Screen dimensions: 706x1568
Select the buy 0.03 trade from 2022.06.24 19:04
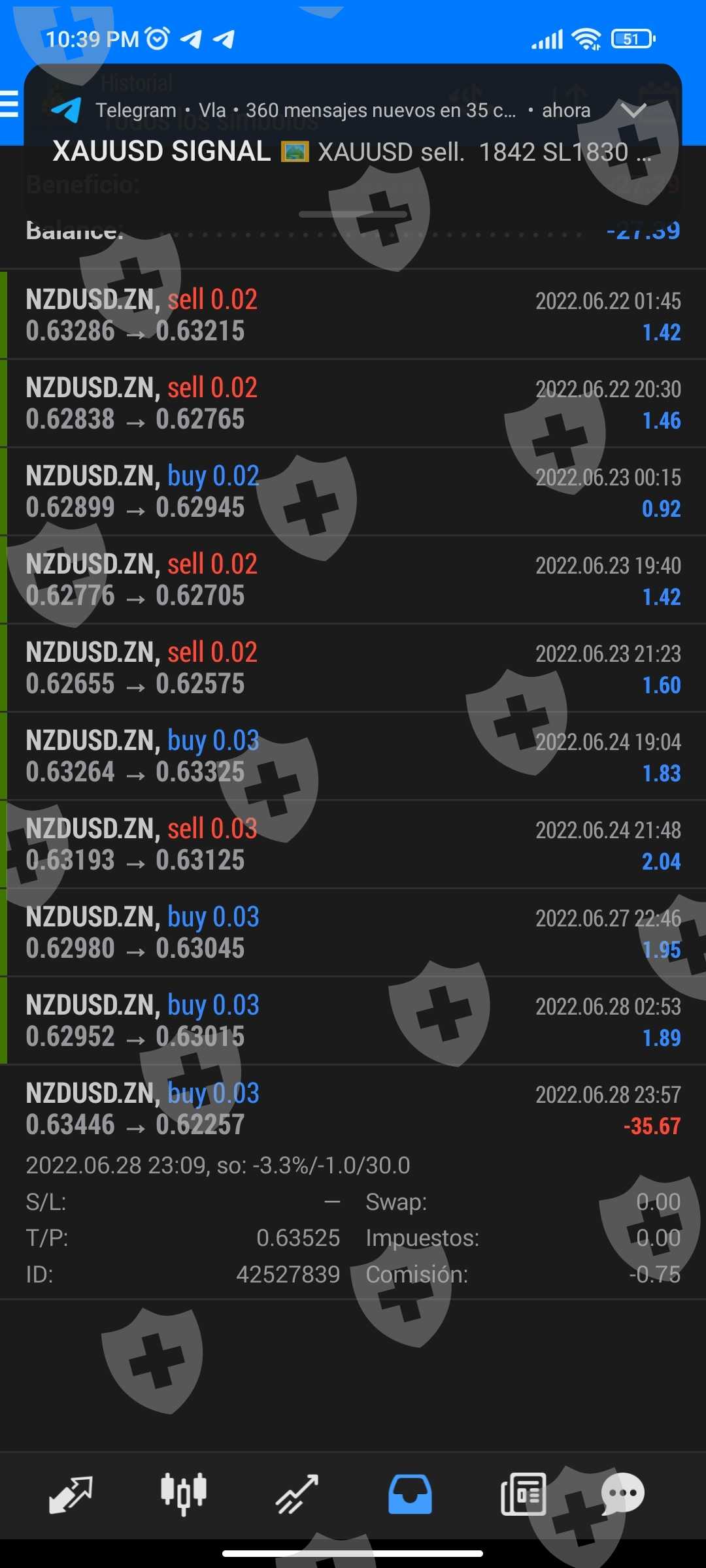353,756
